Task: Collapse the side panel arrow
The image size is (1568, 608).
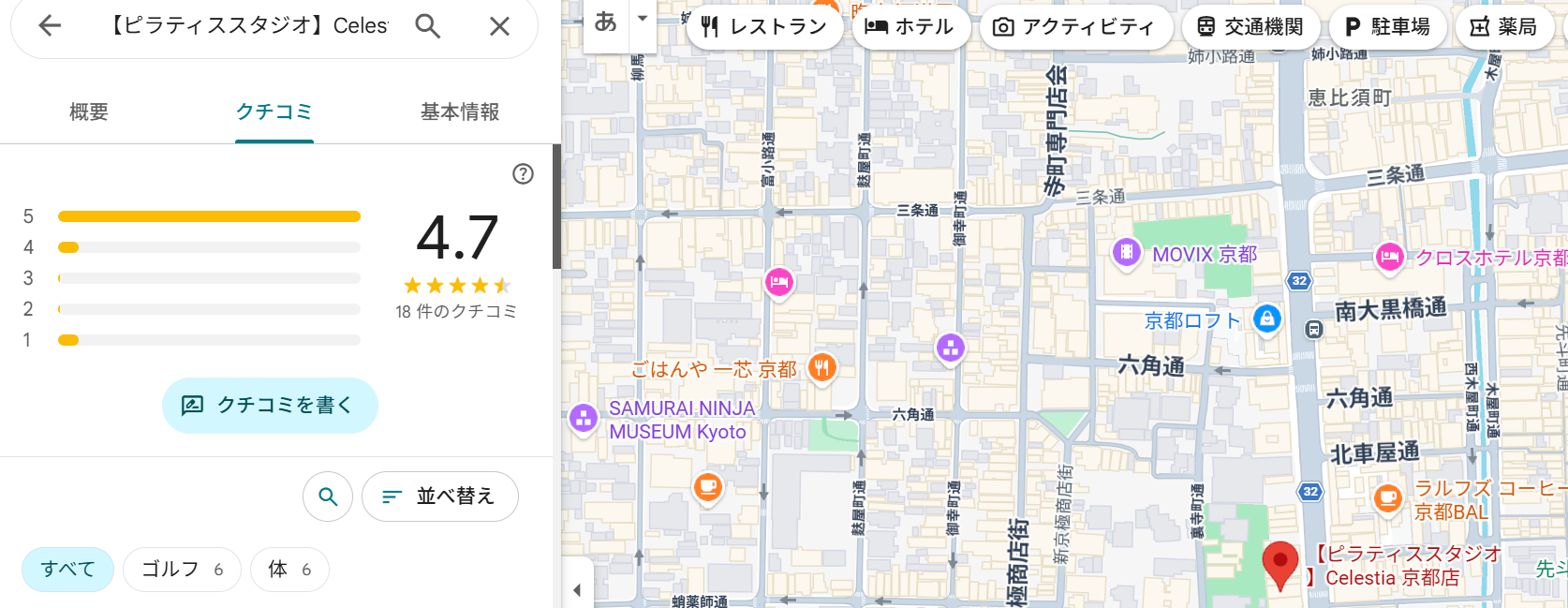Action: point(577,590)
